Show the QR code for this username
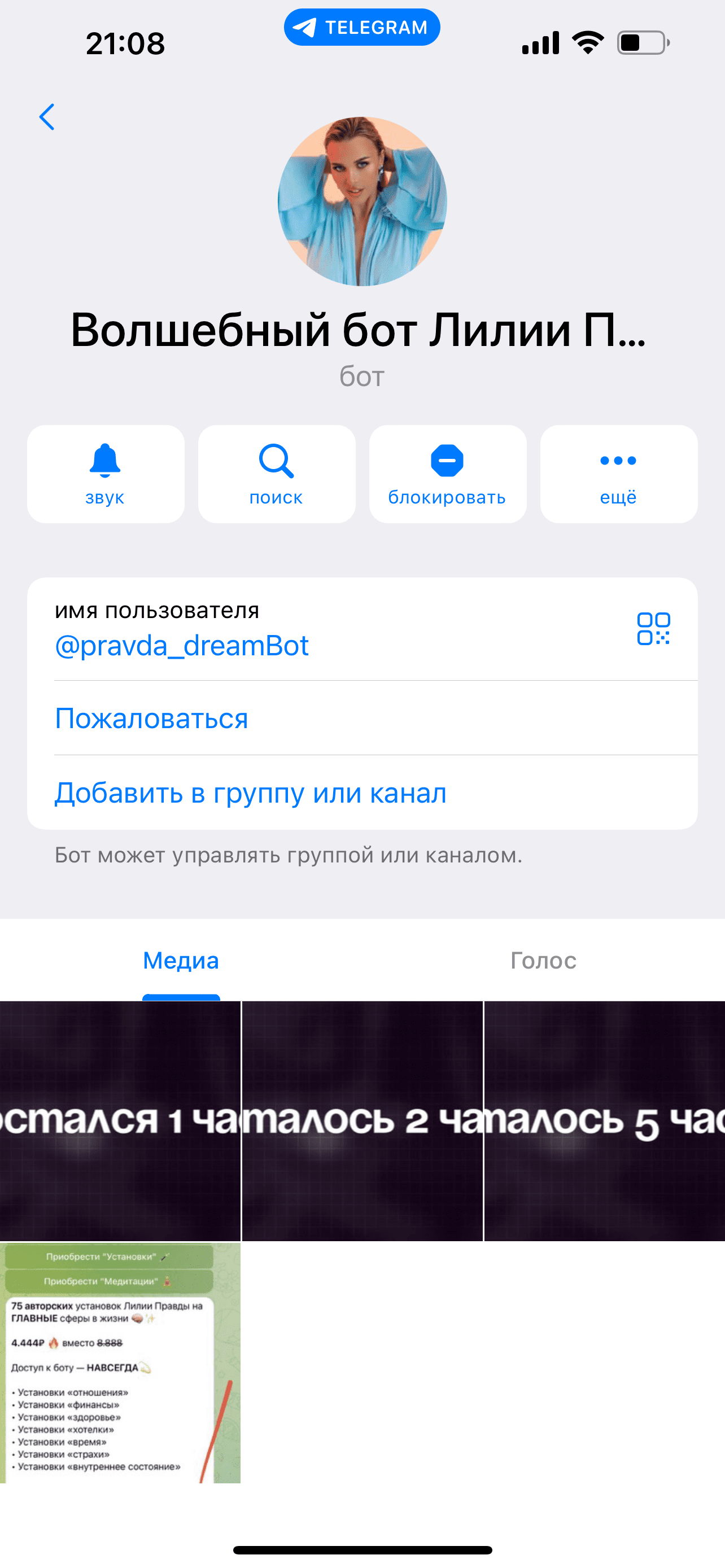The width and height of the screenshot is (725, 1568). click(x=653, y=629)
